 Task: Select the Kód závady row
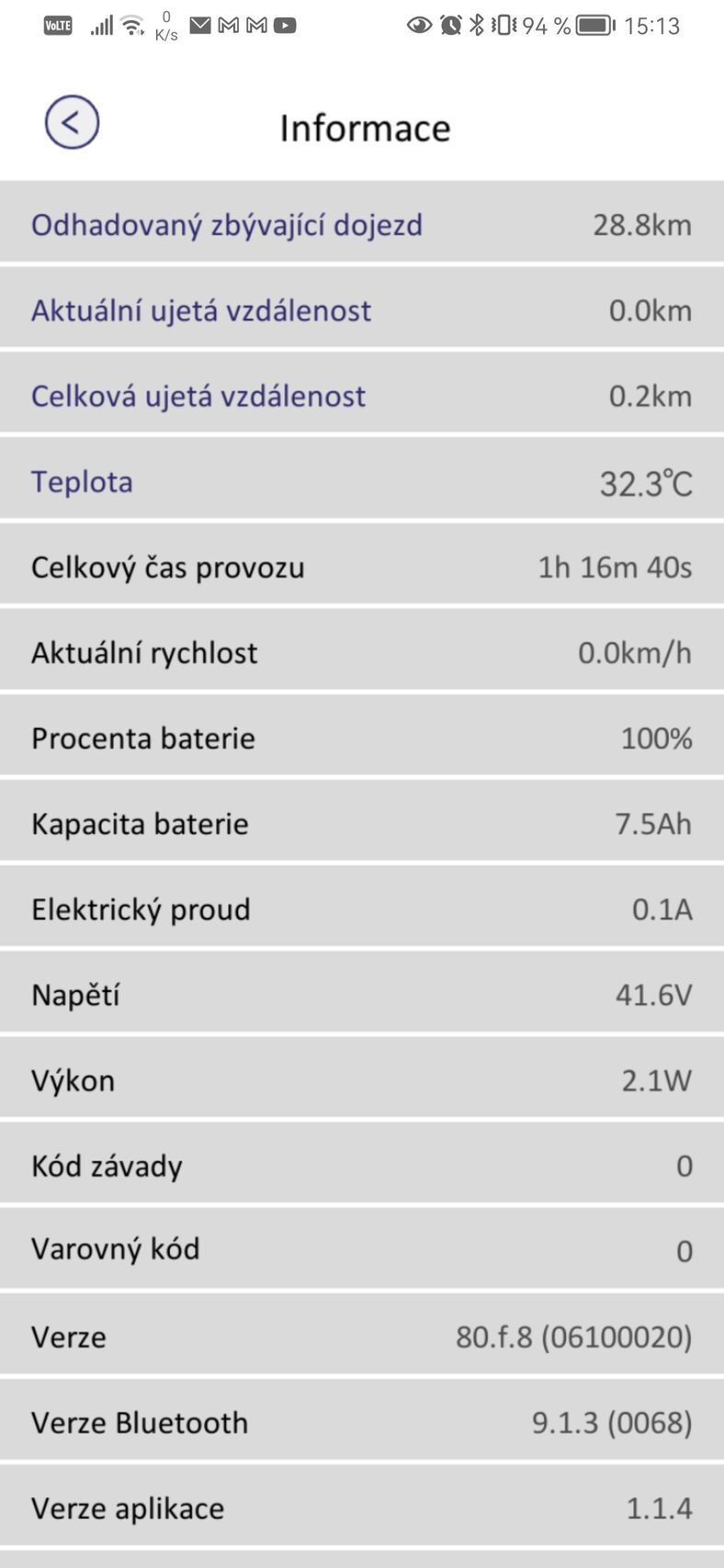pos(362,1165)
